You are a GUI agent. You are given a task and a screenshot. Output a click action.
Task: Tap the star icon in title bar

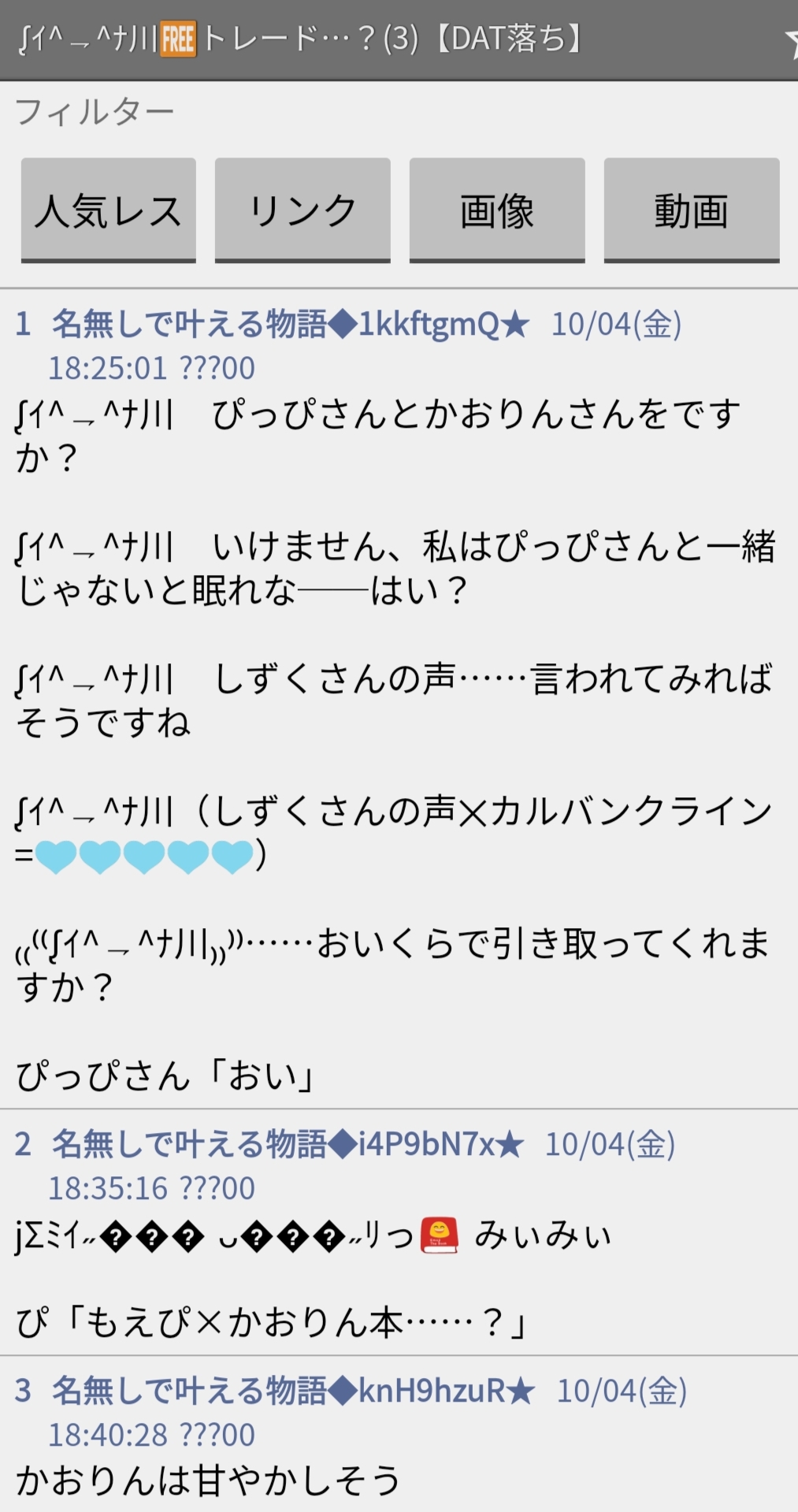click(x=791, y=39)
